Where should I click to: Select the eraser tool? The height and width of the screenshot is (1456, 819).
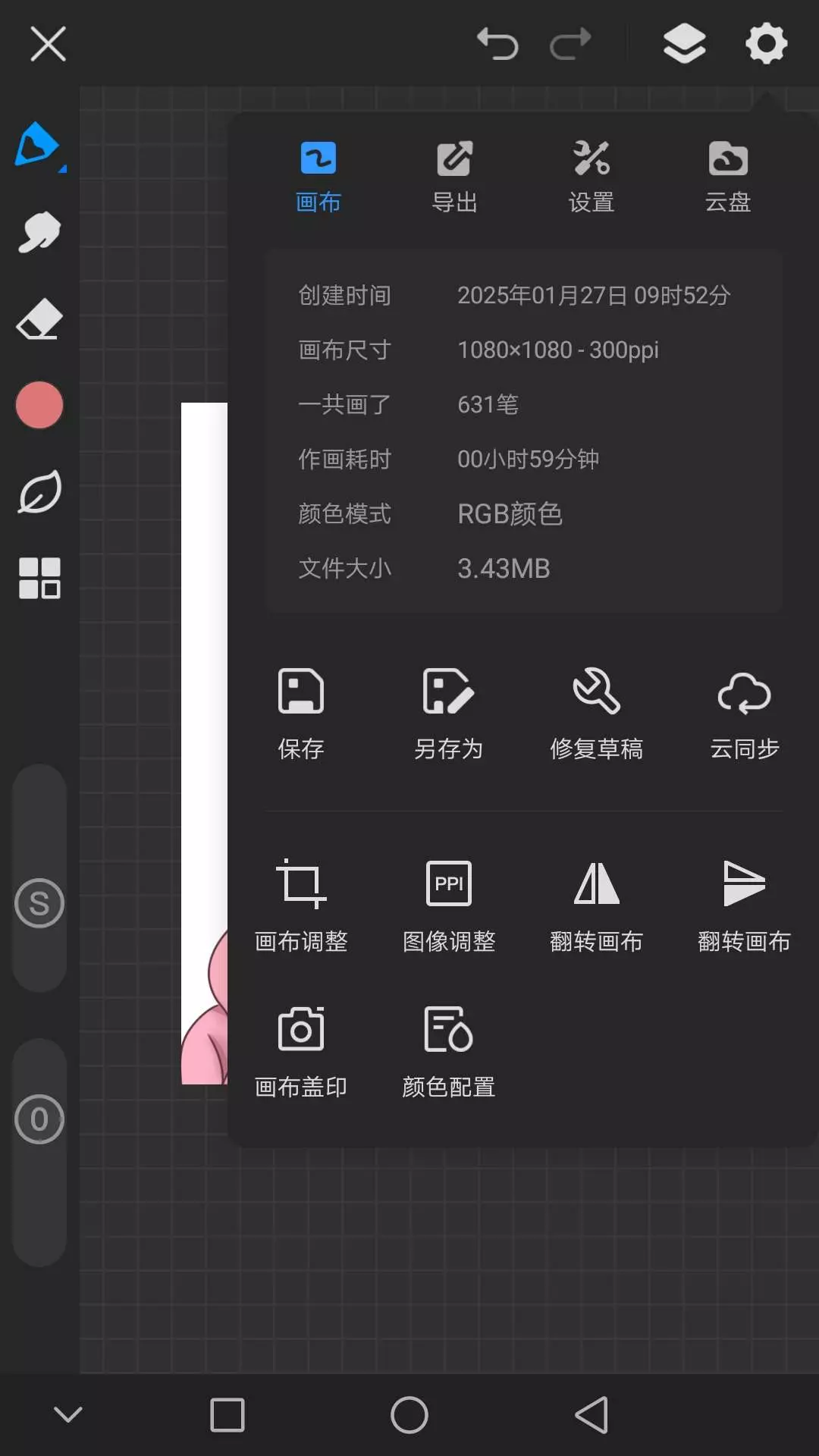(x=39, y=319)
